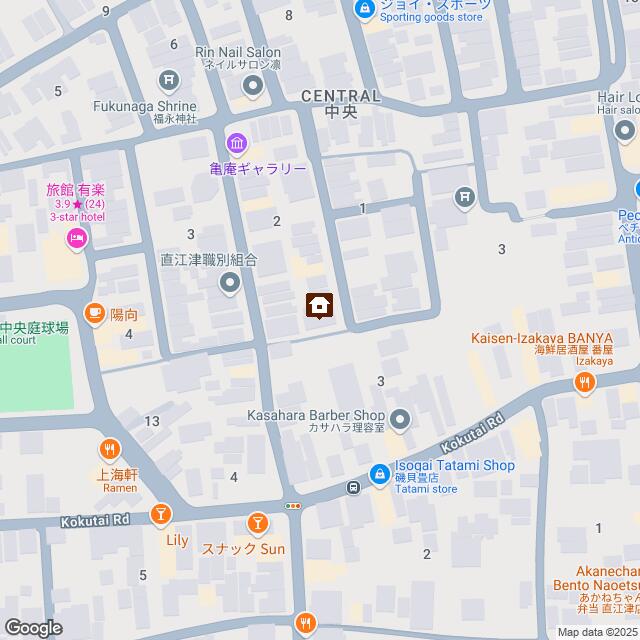Image resolution: width=640 pixels, height=640 pixels.
Task: Select the 上海軒 Ramen marker
Action: click(110, 449)
